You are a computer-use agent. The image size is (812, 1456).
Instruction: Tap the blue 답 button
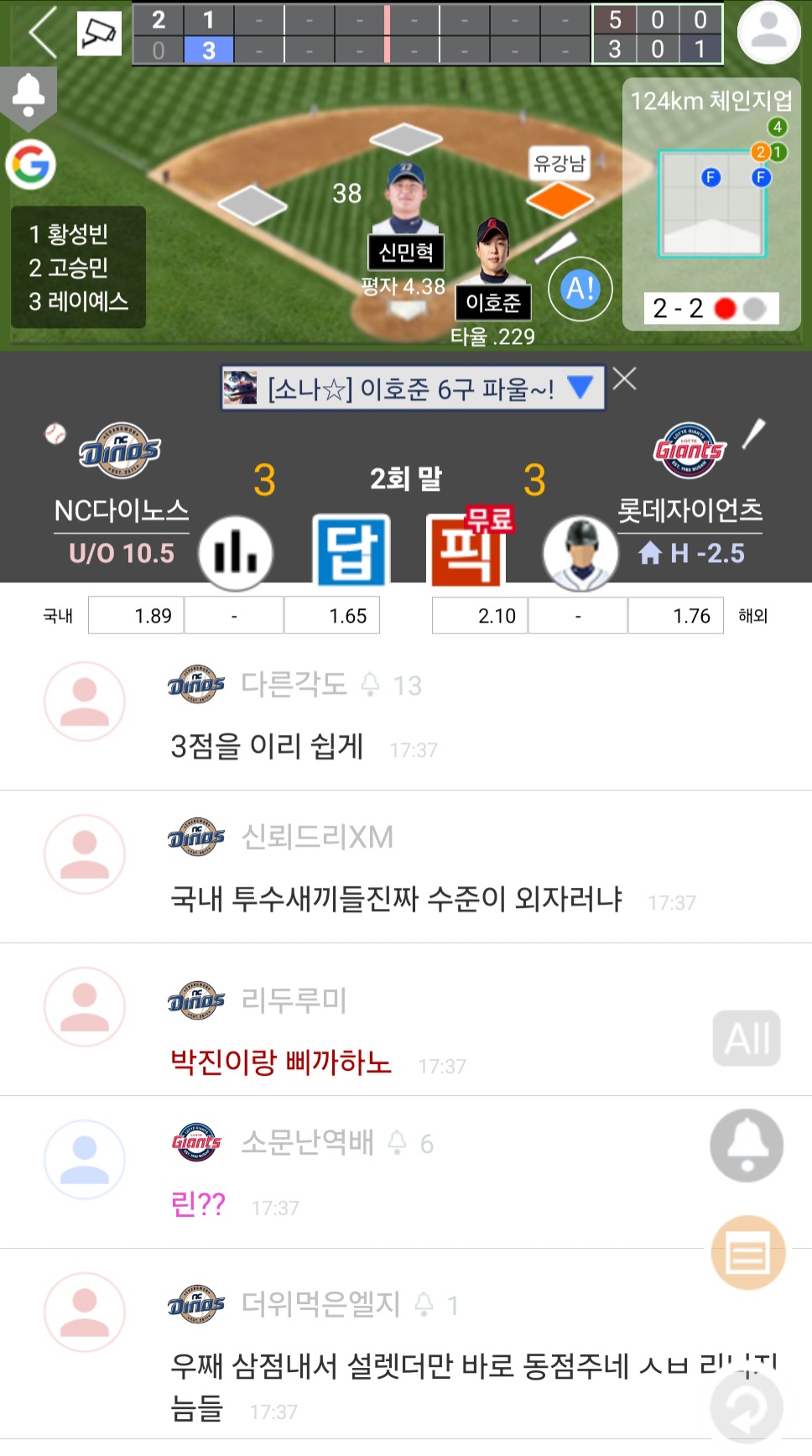pyautogui.click(x=351, y=551)
